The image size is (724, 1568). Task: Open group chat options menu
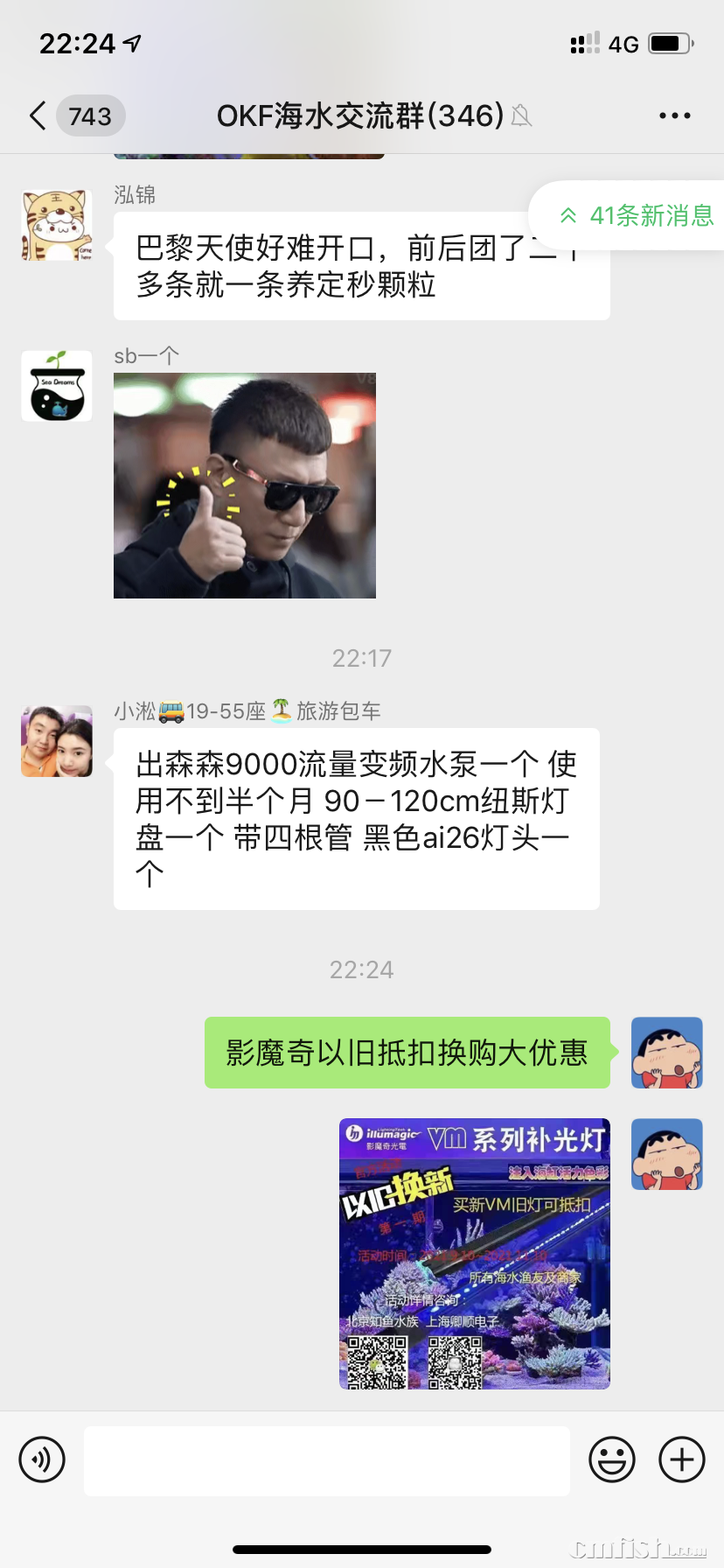pyautogui.click(x=674, y=115)
